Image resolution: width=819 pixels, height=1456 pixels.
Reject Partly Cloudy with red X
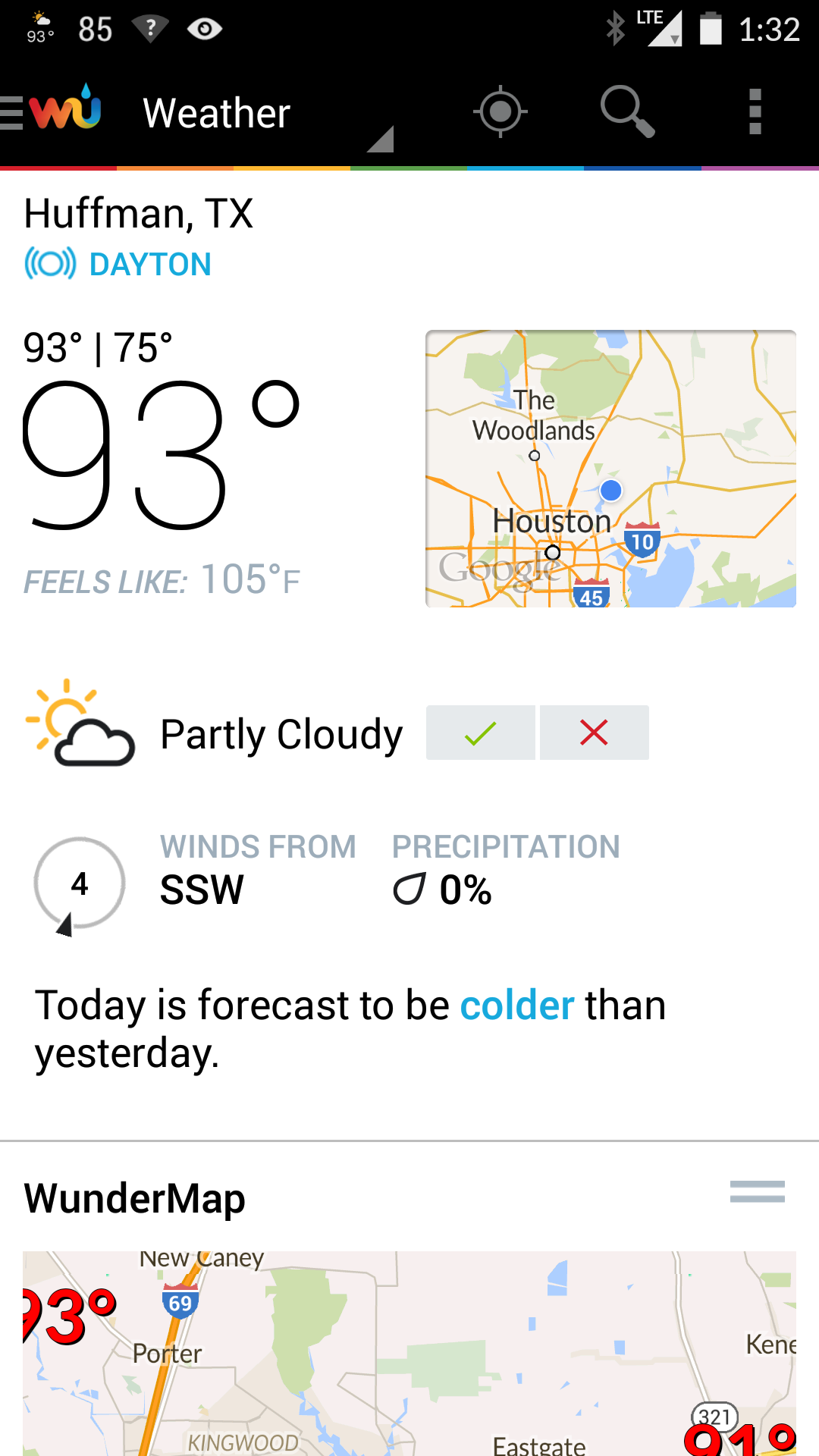point(595,733)
